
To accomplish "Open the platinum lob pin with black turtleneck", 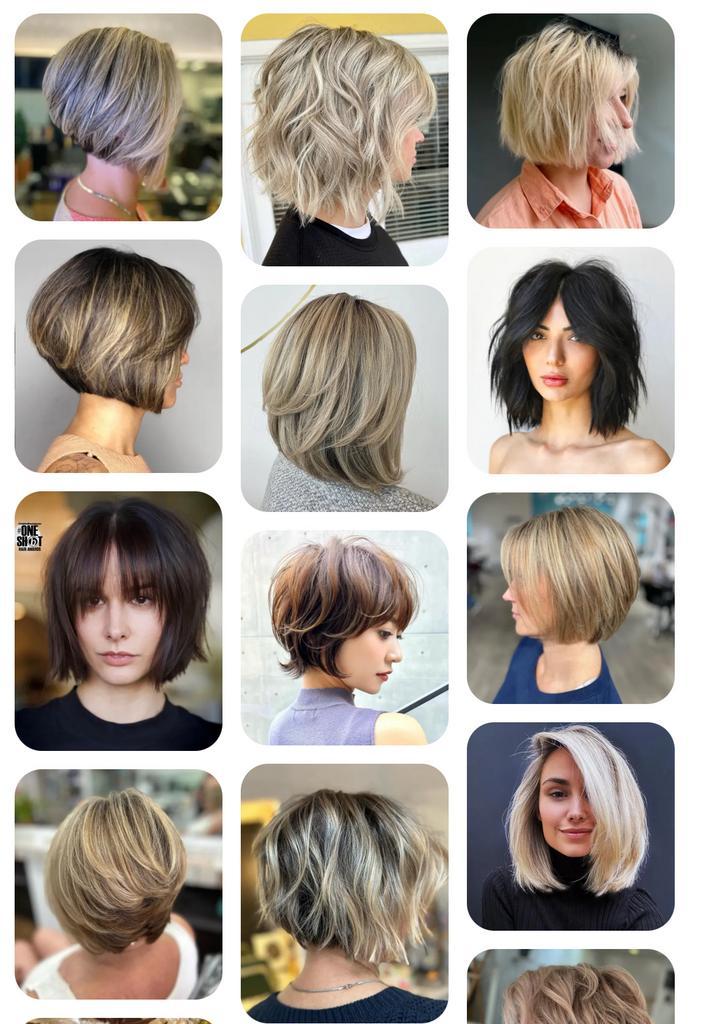I will [x=570, y=826].
